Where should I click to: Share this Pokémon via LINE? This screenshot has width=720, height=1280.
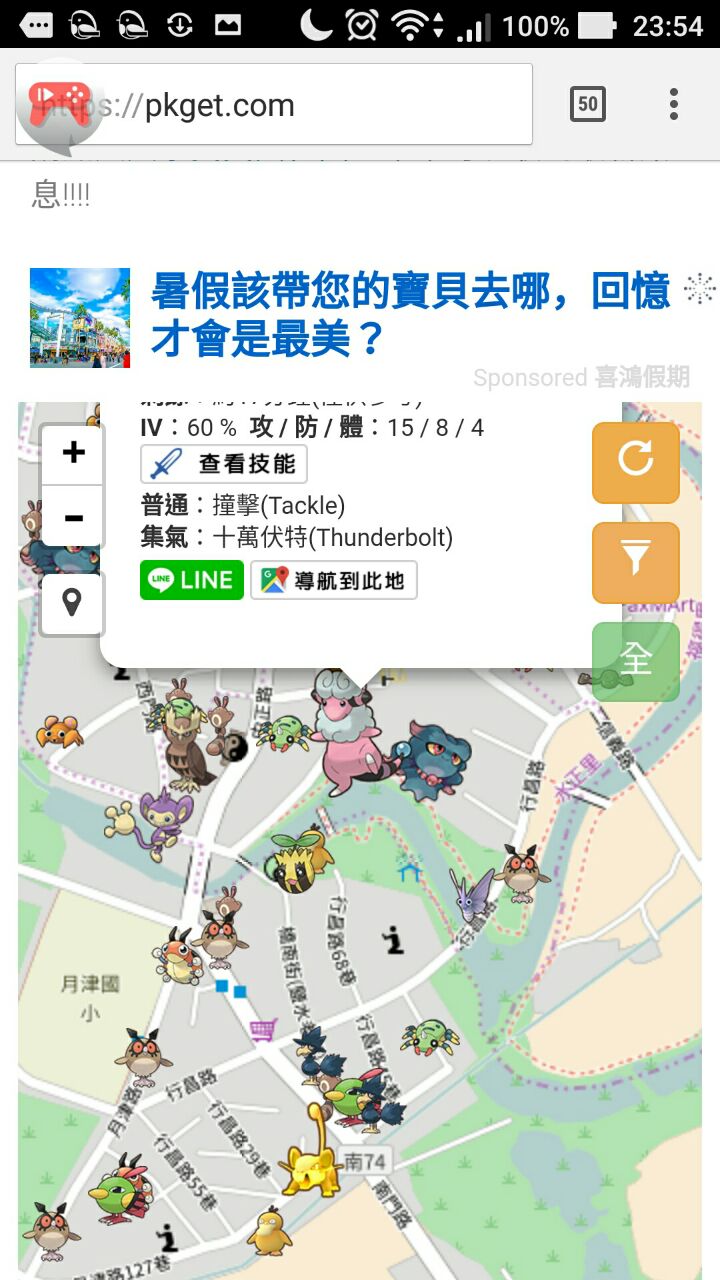point(192,580)
